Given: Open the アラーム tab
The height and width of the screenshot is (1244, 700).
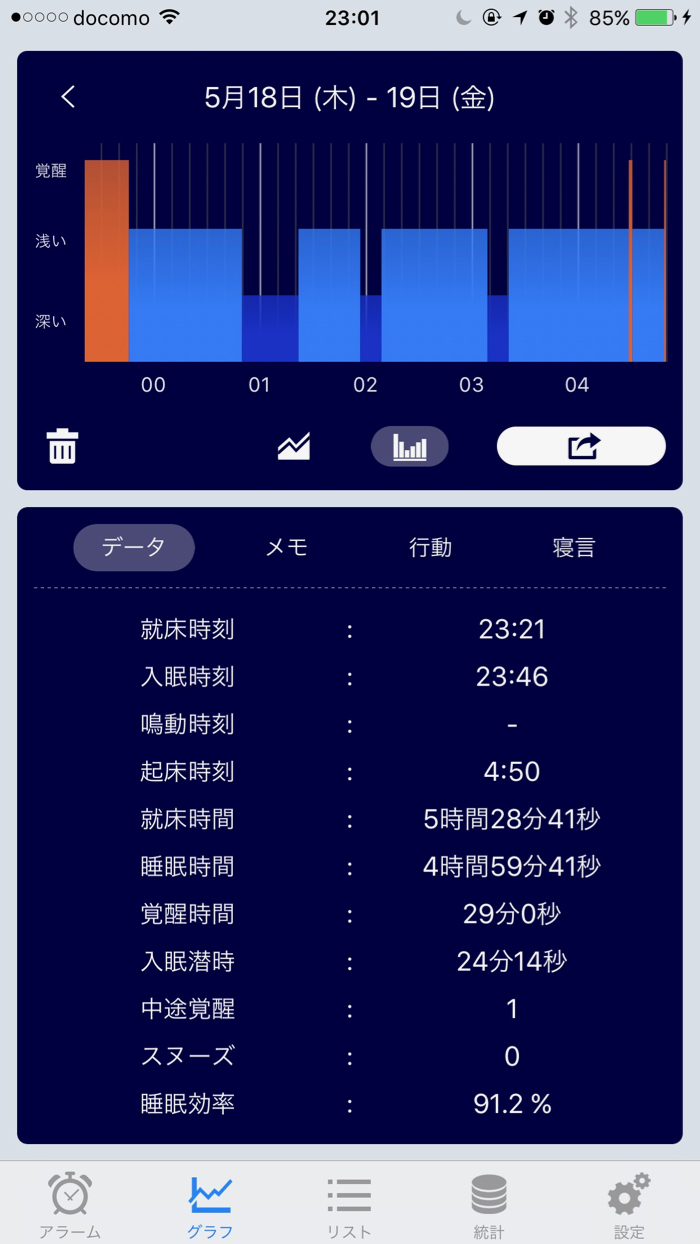Looking at the screenshot, I should coord(70,1204).
